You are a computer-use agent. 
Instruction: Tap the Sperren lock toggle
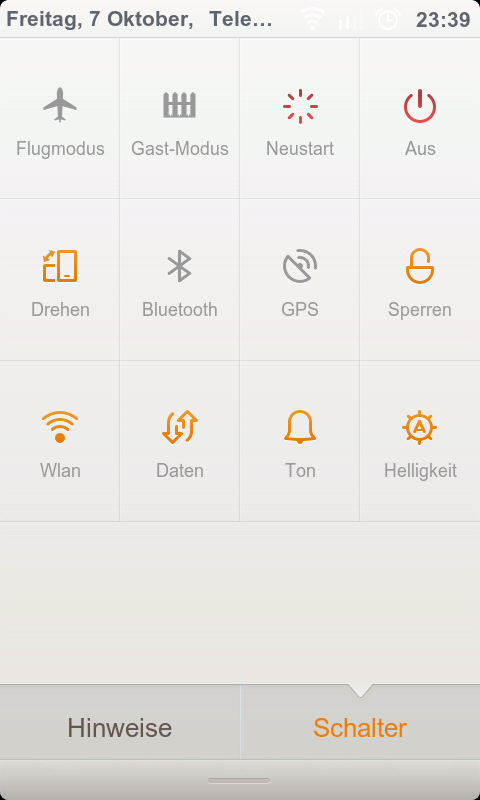[420, 280]
